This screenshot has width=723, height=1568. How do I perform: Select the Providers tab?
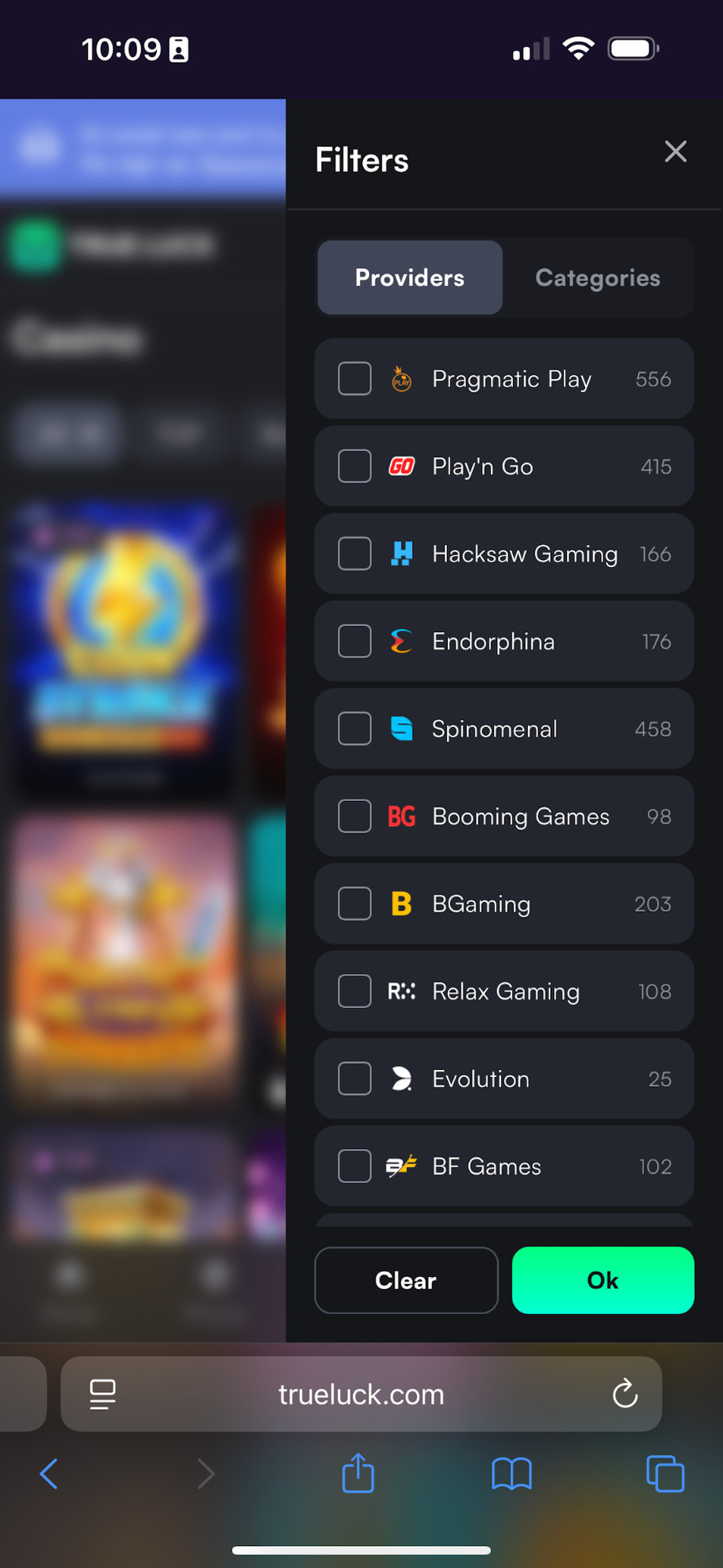(410, 278)
